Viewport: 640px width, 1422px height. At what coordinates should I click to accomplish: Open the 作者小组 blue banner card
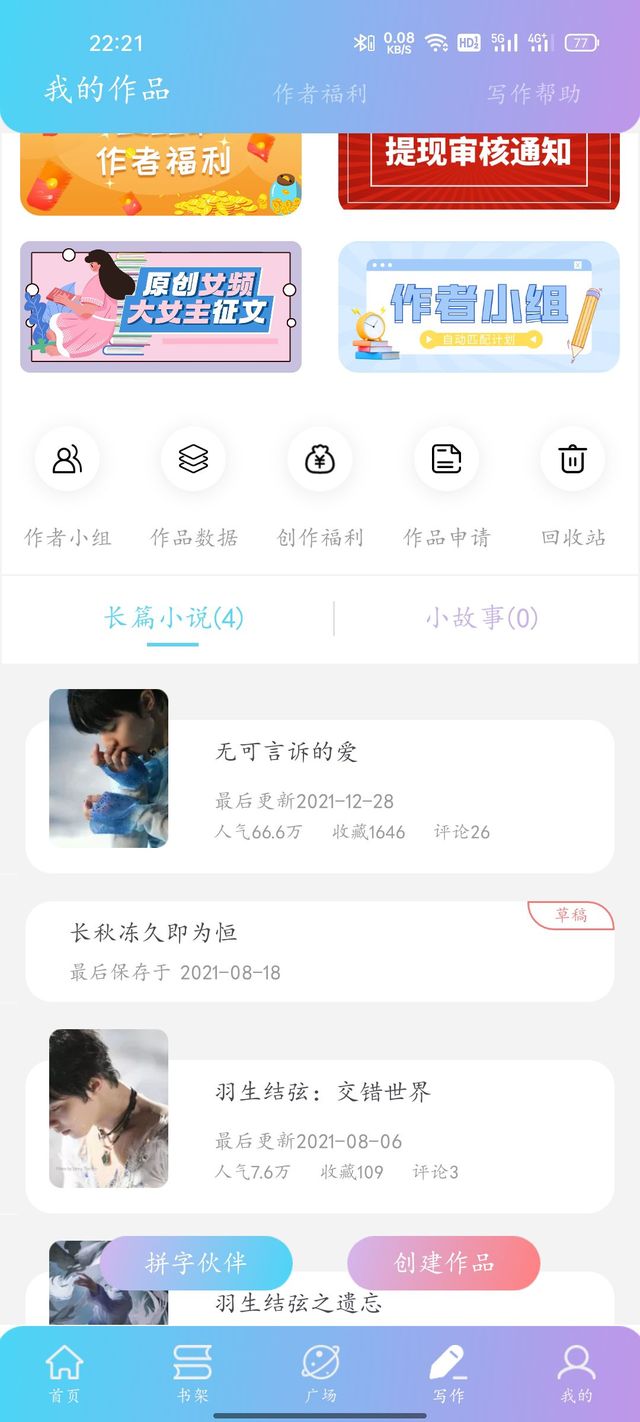tap(479, 307)
